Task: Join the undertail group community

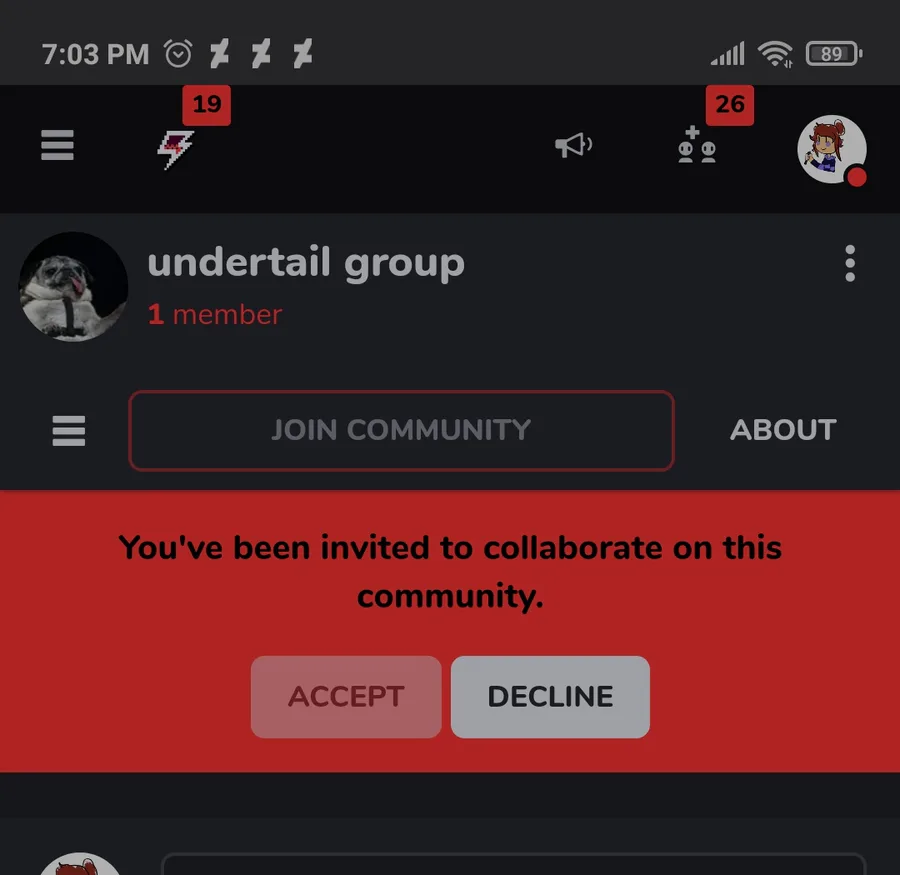Action: coord(401,430)
